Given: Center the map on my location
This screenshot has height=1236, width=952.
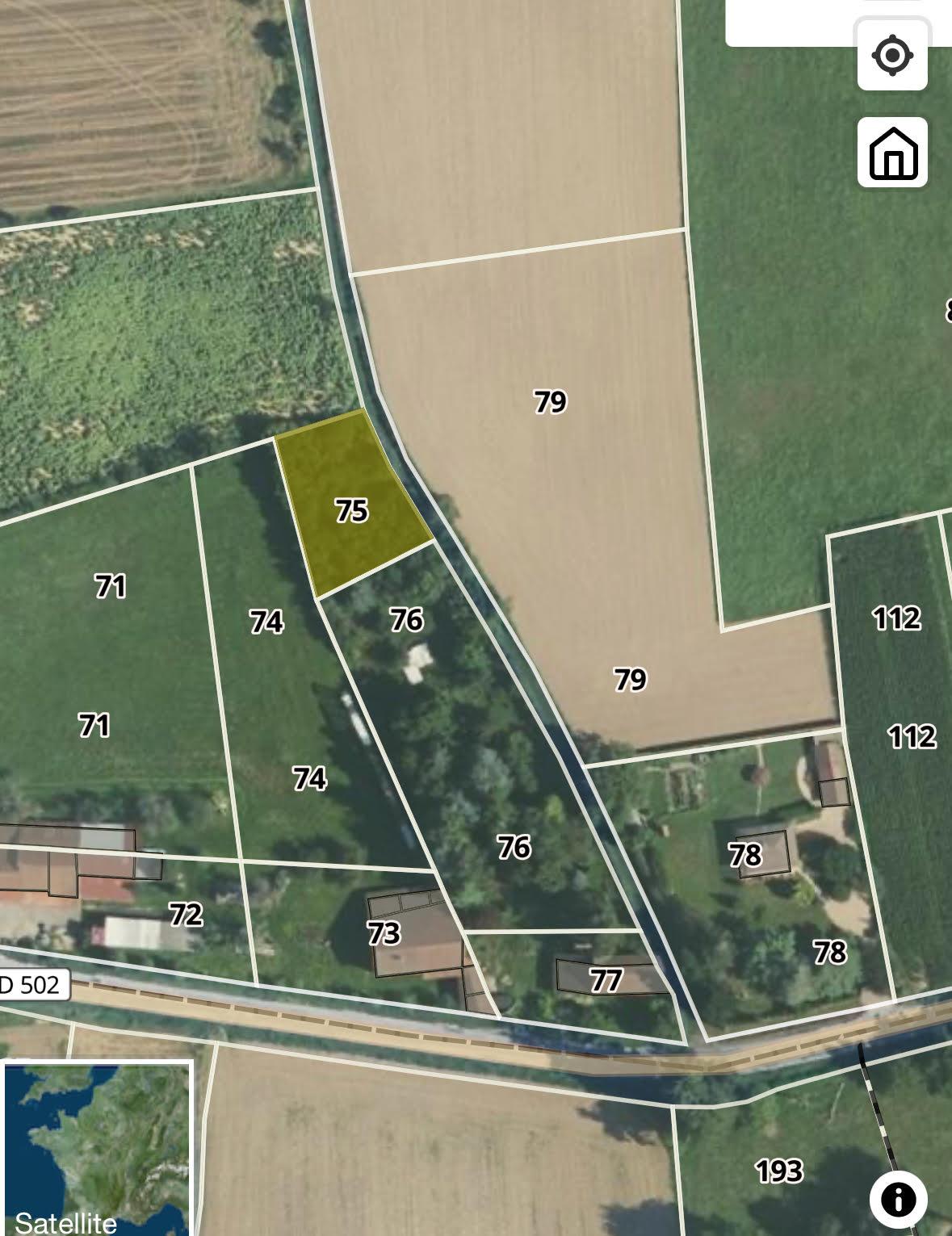Looking at the screenshot, I should pyautogui.click(x=892, y=56).
